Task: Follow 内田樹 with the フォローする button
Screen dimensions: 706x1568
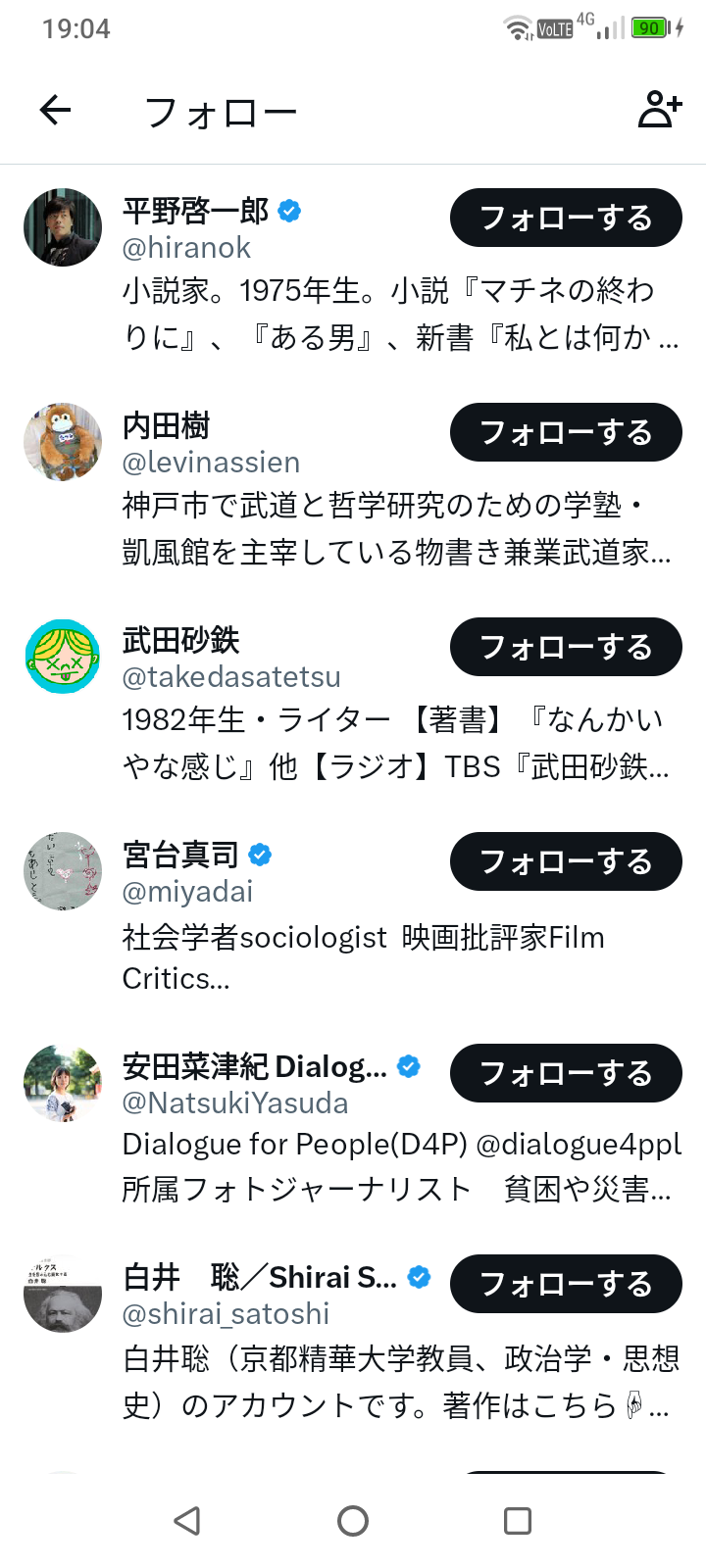Action: pos(566,432)
